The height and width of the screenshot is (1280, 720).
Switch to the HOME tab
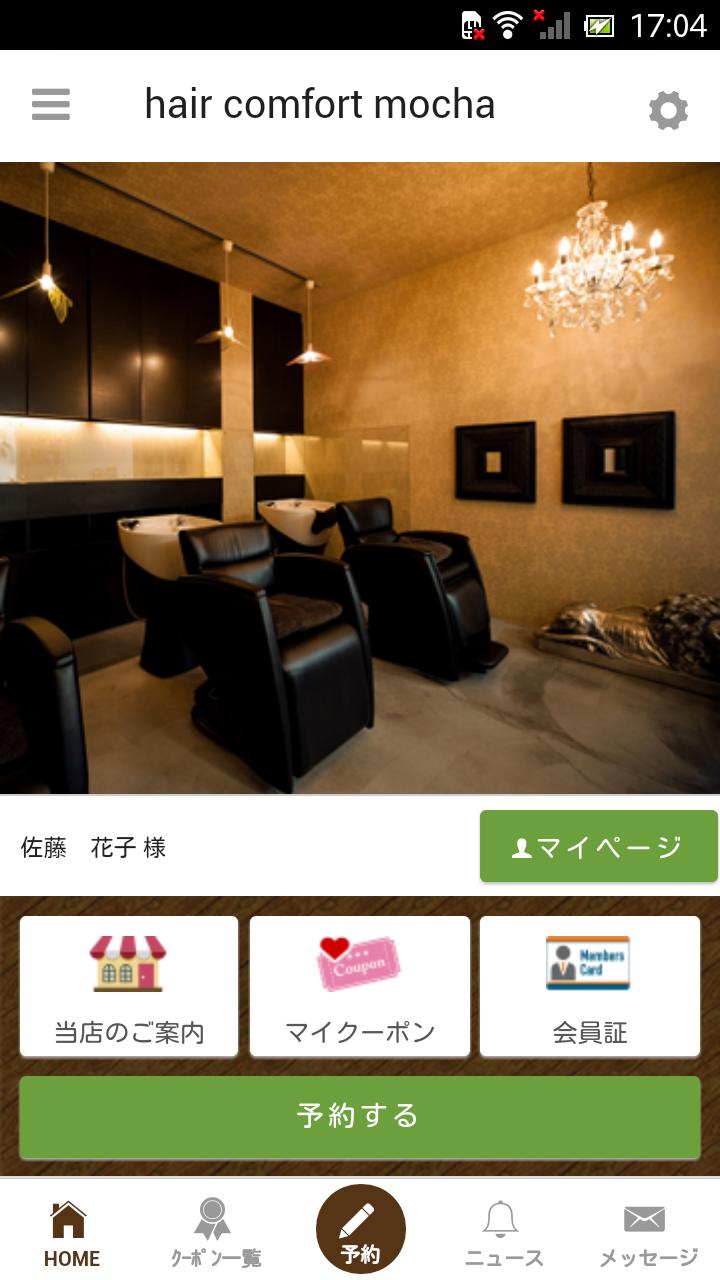(x=71, y=1234)
